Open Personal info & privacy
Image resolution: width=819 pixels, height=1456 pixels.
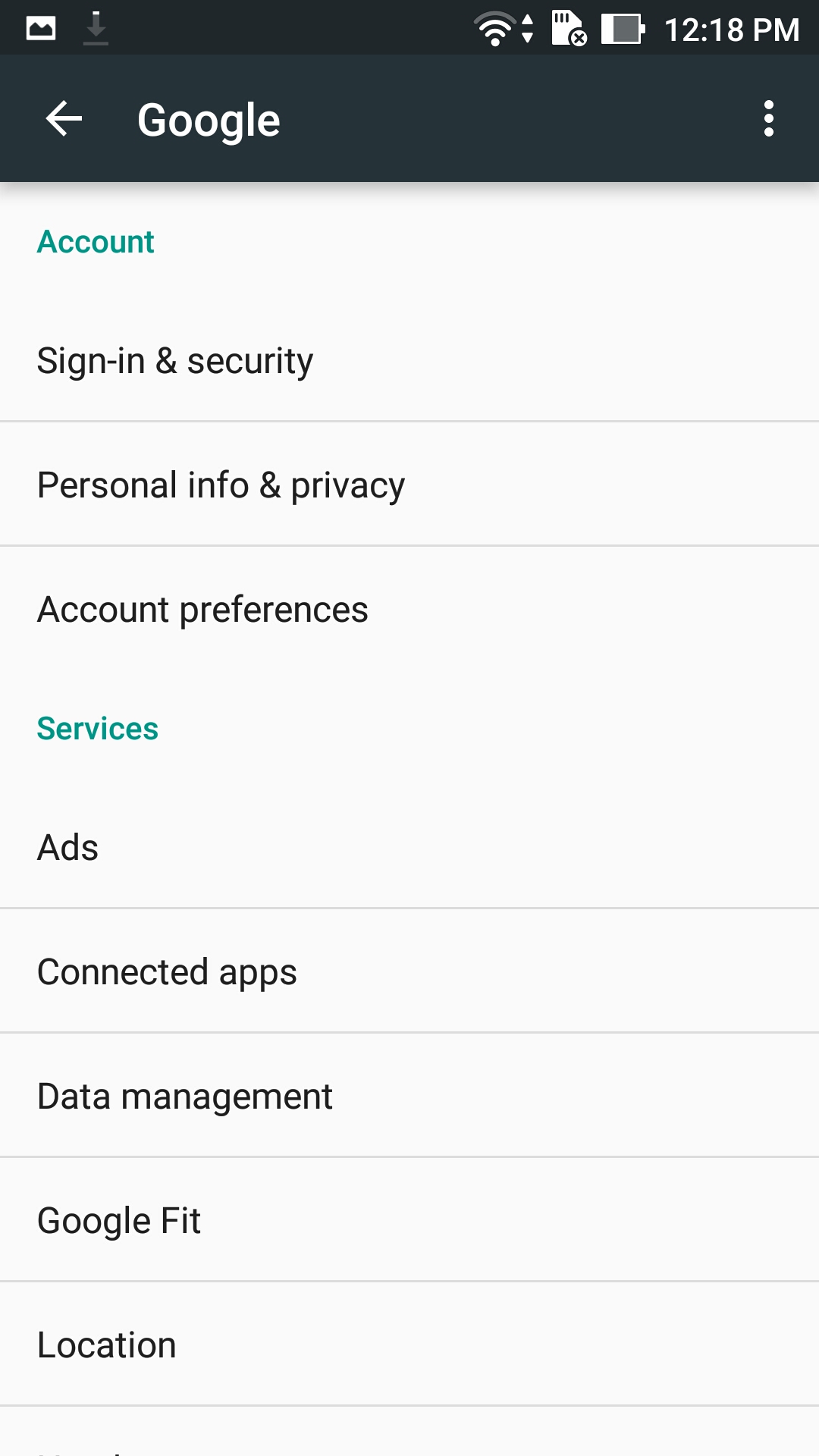(221, 485)
